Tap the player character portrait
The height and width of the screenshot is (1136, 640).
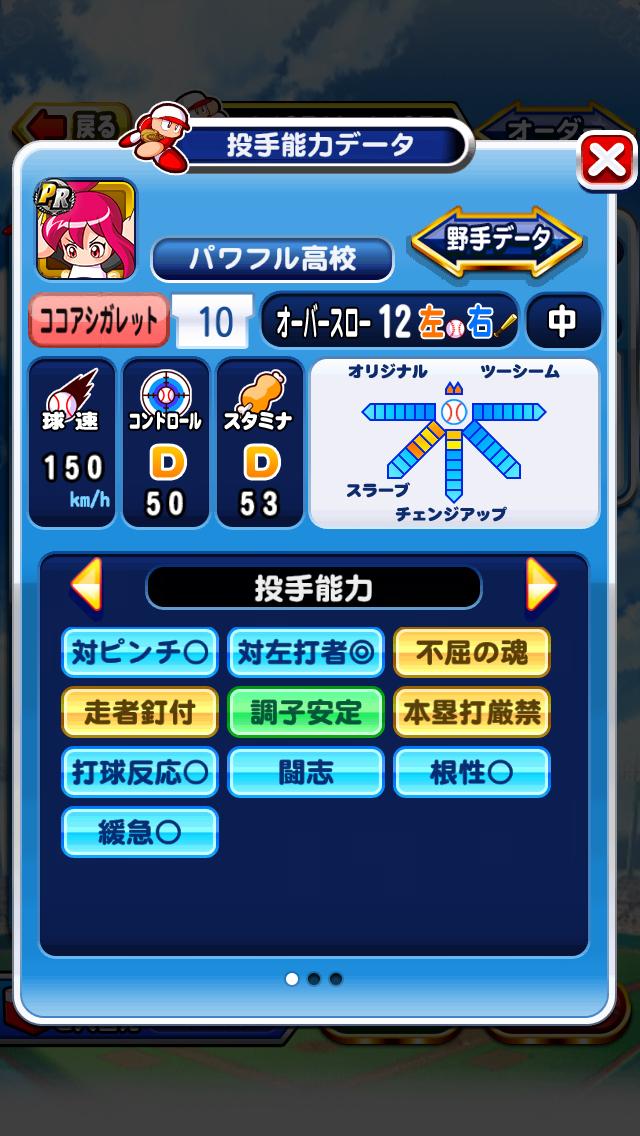(x=86, y=231)
